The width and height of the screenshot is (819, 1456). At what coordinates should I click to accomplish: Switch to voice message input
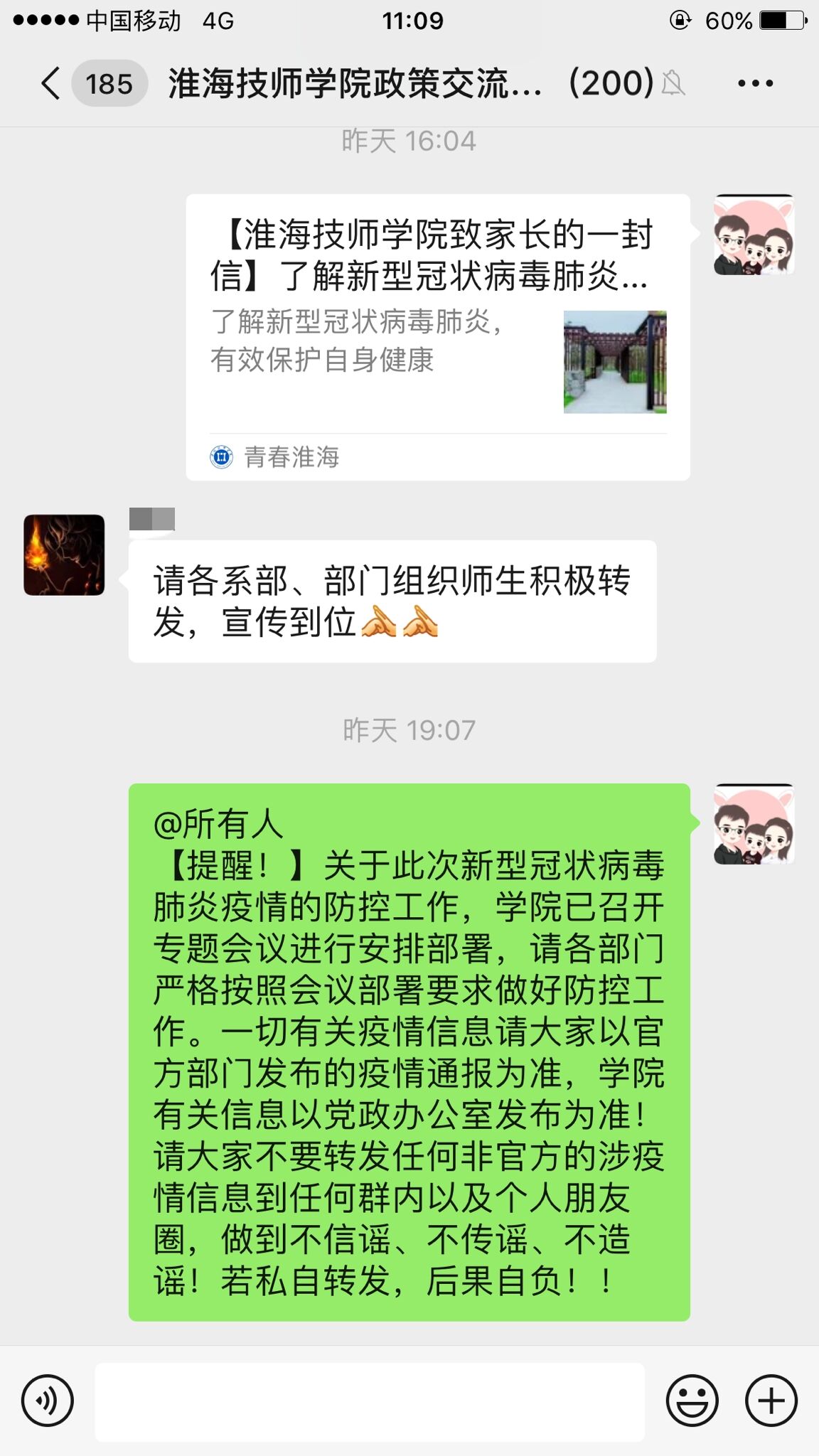coord(47,1401)
